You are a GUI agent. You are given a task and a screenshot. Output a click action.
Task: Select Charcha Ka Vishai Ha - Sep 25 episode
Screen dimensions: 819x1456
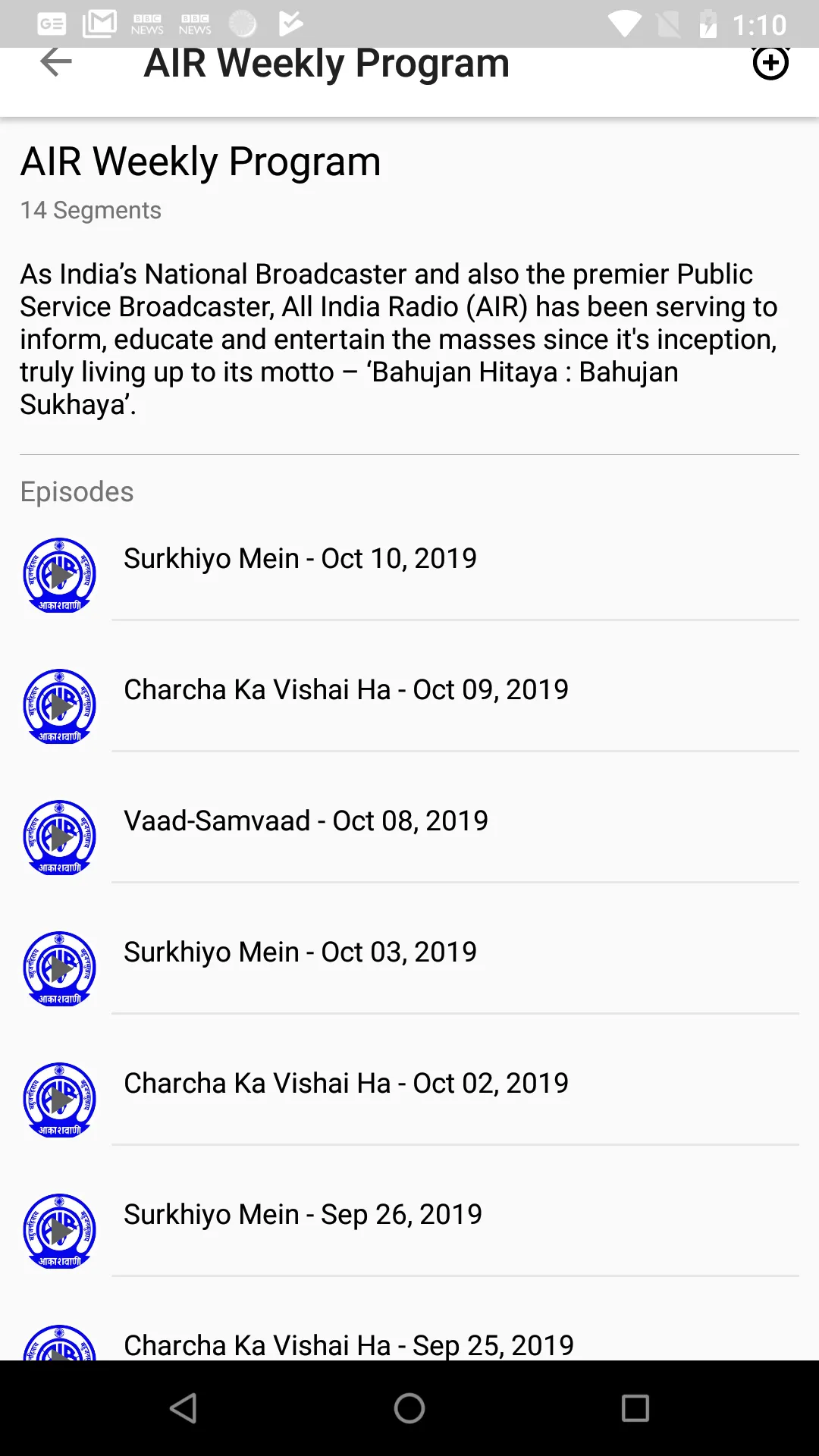(x=349, y=1345)
